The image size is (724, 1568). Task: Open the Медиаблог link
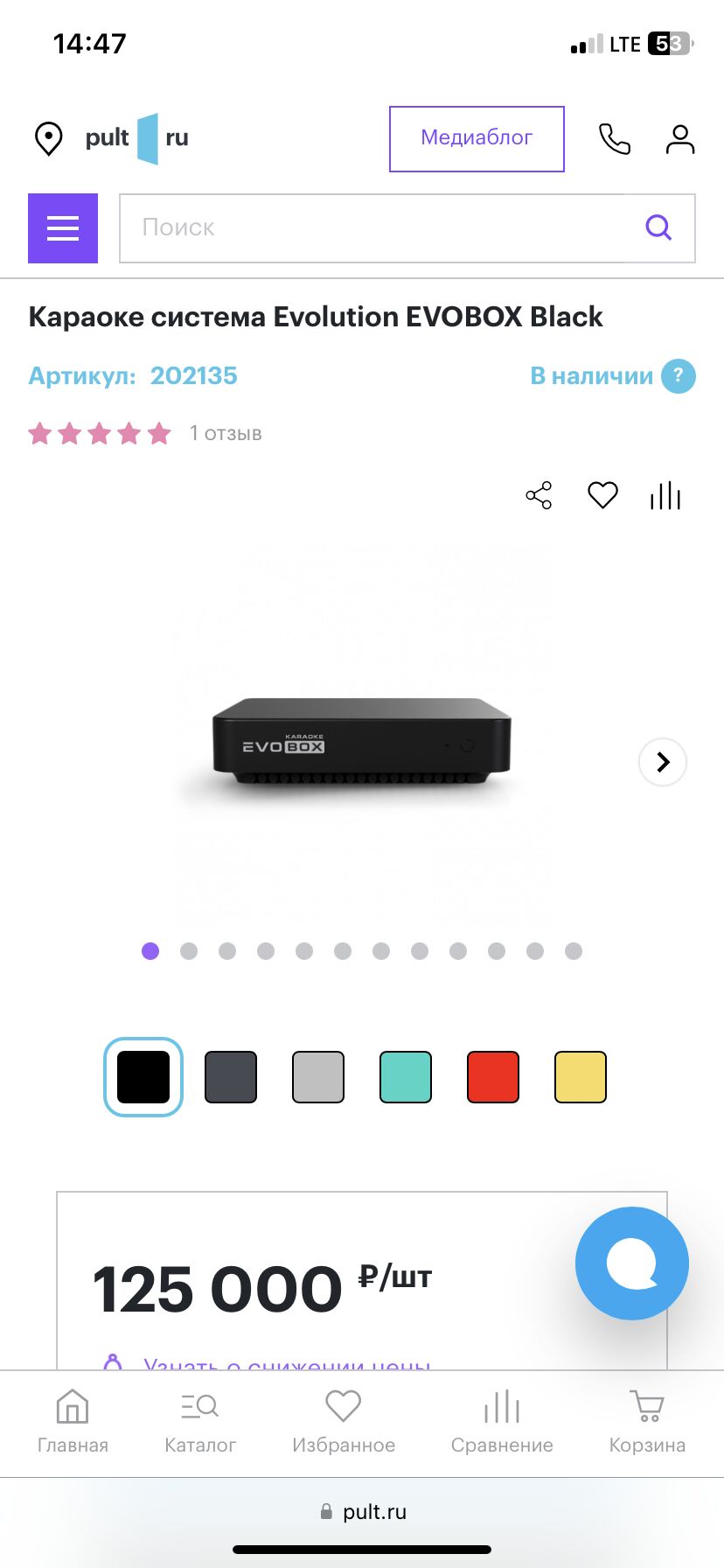(477, 138)
